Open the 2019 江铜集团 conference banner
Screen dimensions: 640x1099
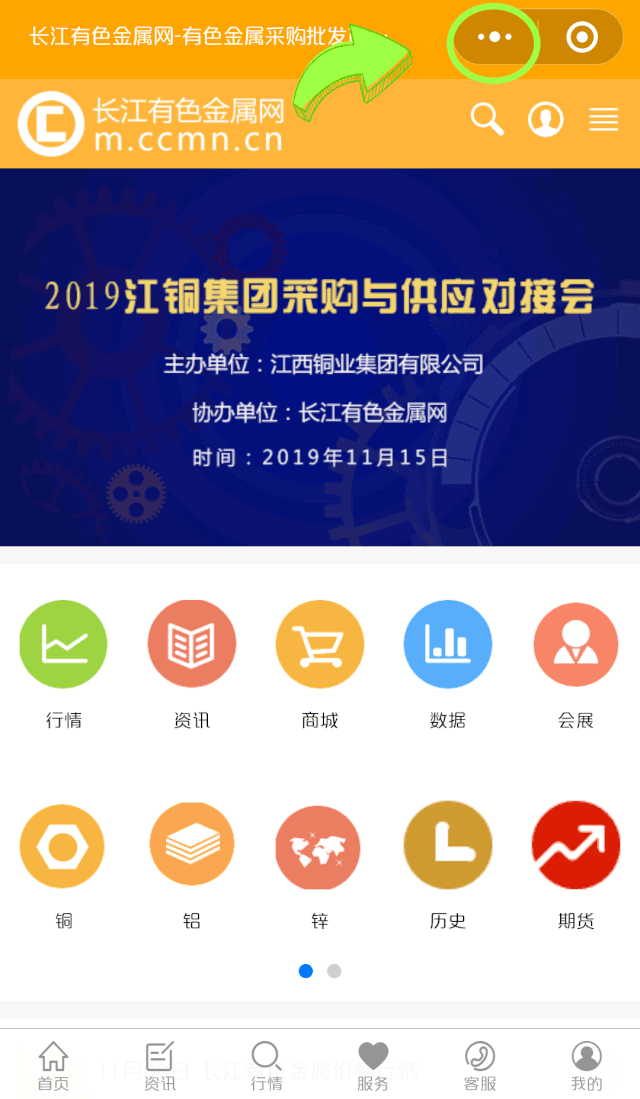tap(320, 357)
